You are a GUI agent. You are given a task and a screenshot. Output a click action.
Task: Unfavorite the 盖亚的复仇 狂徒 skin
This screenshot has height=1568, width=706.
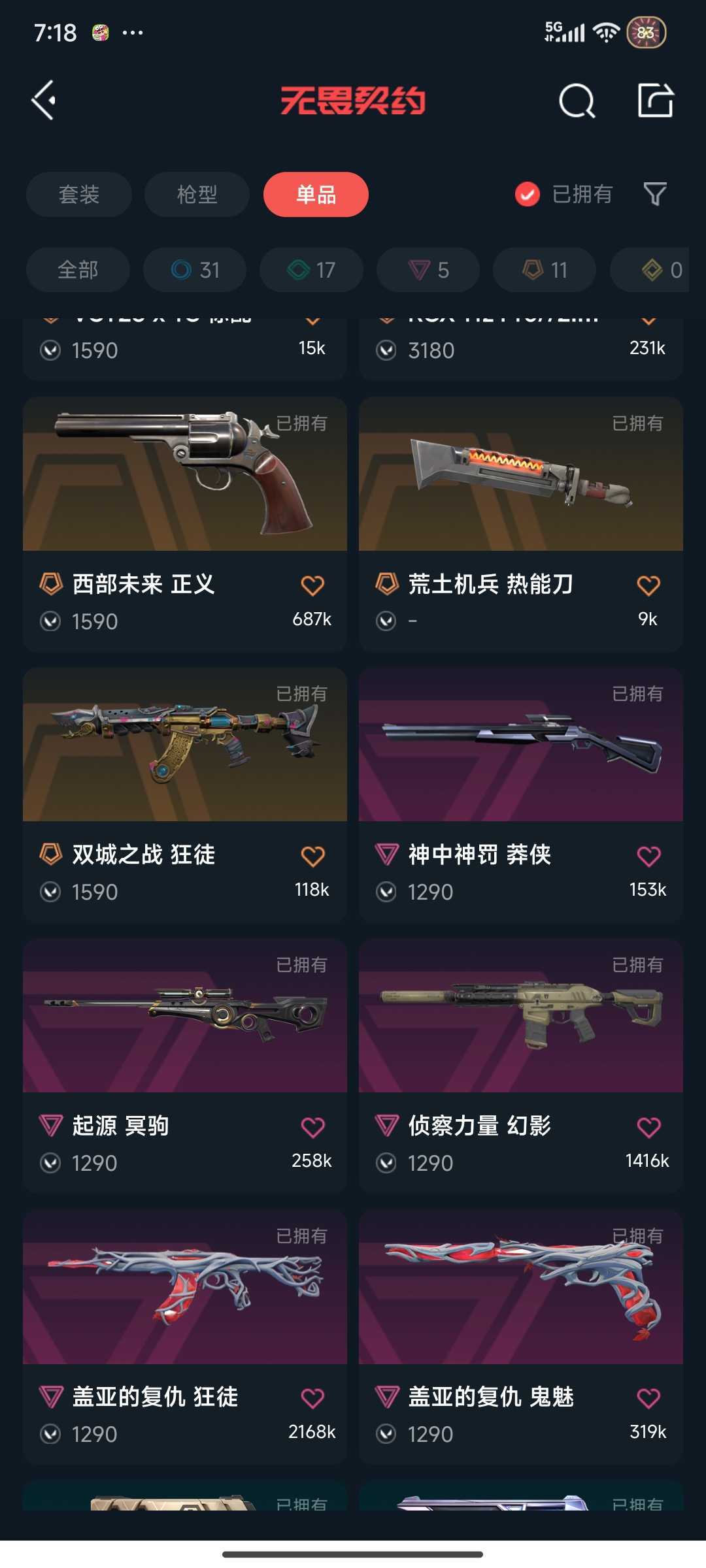click(x=312, y=1397)
